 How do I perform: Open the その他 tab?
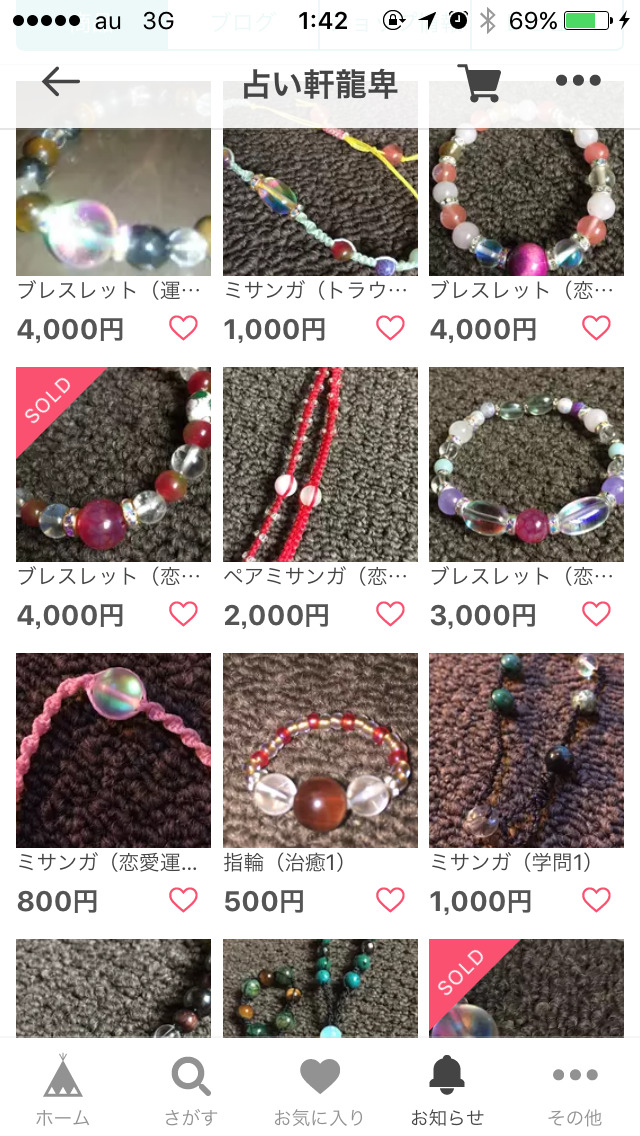(x=575, y=1088)
